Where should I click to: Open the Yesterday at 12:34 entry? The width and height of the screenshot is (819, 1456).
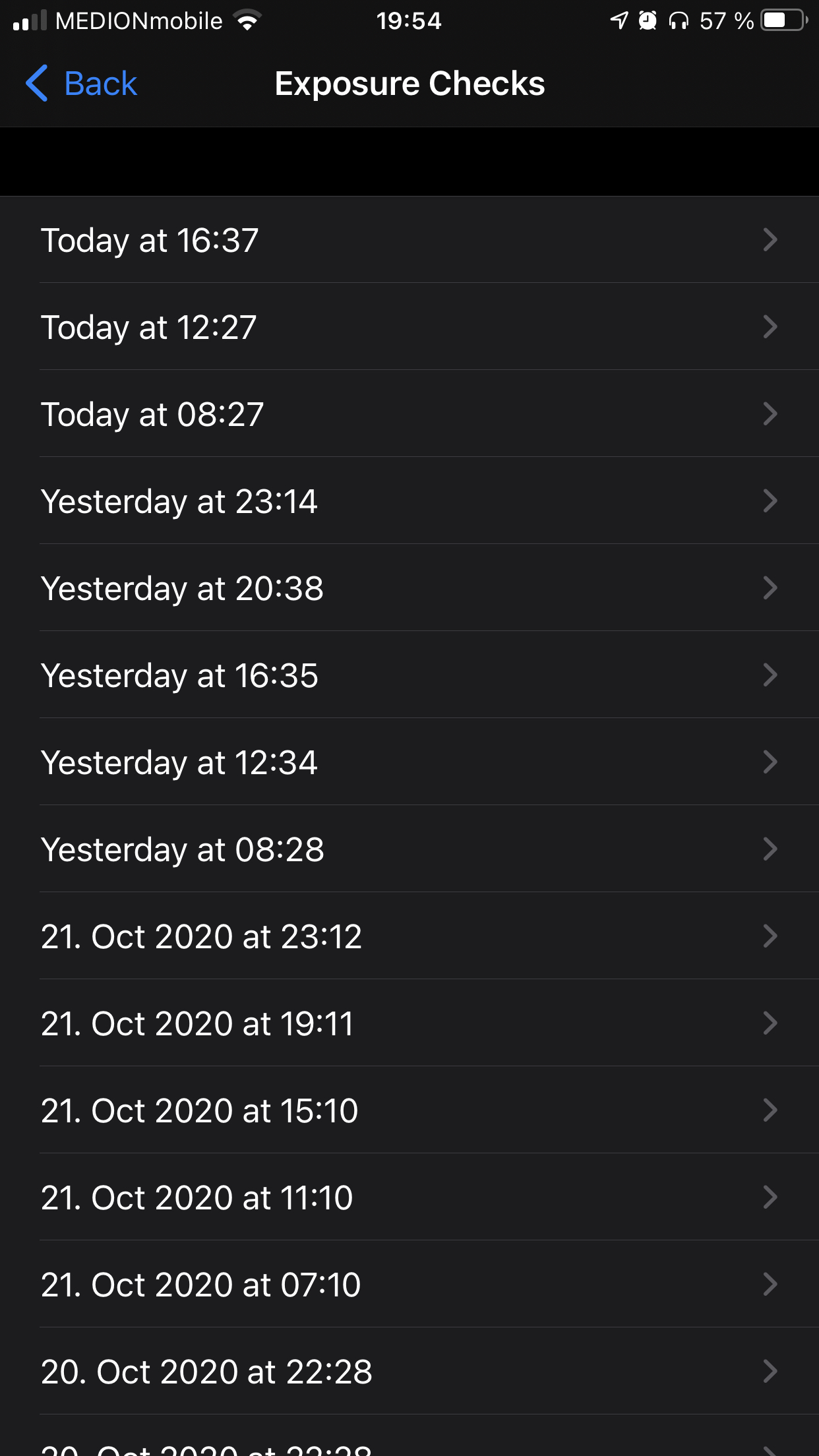(x=409, y=762)
